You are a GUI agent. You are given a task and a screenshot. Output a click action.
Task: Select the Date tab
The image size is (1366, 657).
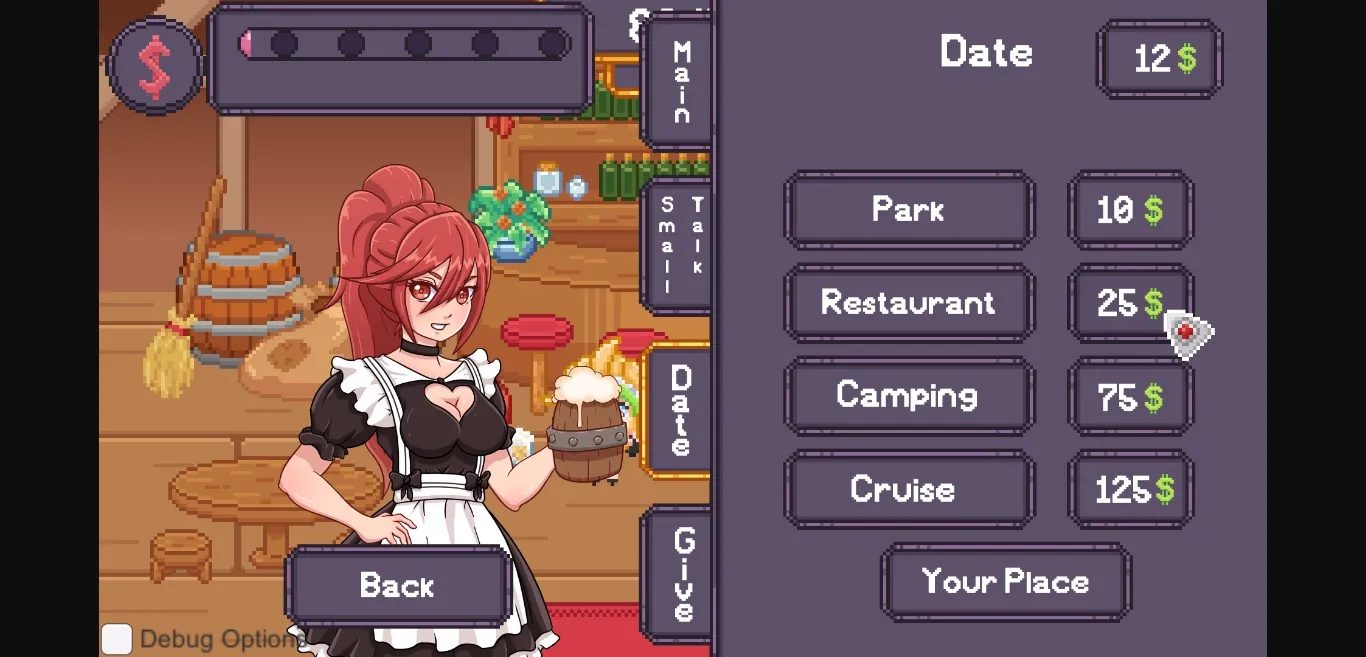click(x=679, y=410)
